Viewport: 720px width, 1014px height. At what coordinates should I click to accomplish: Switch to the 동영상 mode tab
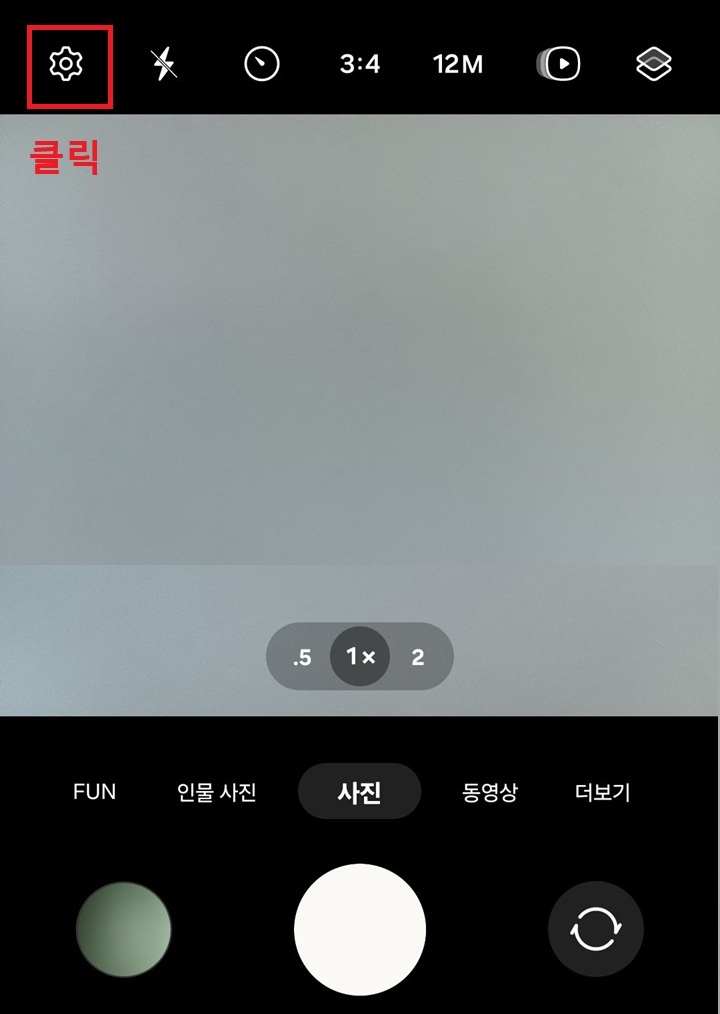[489, 791]
